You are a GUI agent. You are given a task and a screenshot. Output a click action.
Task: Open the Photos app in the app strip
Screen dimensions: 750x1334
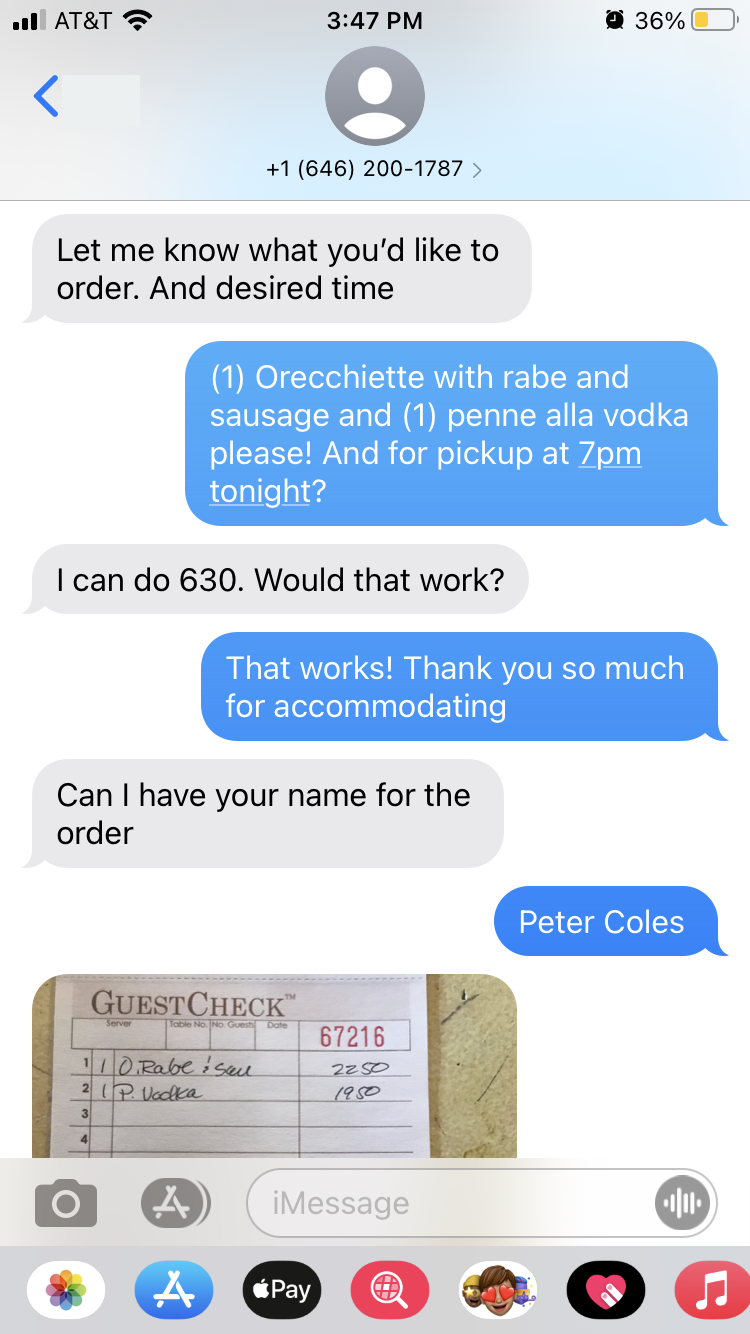pos(66,1290)
